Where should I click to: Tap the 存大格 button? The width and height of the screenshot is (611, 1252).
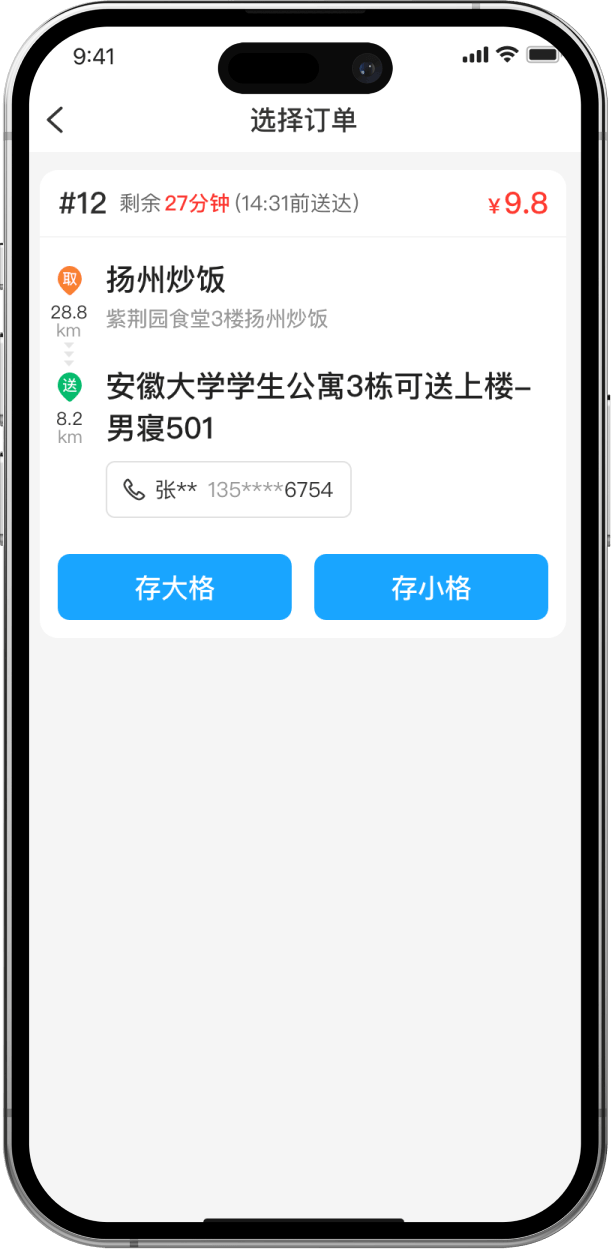[x=174, y=587]
